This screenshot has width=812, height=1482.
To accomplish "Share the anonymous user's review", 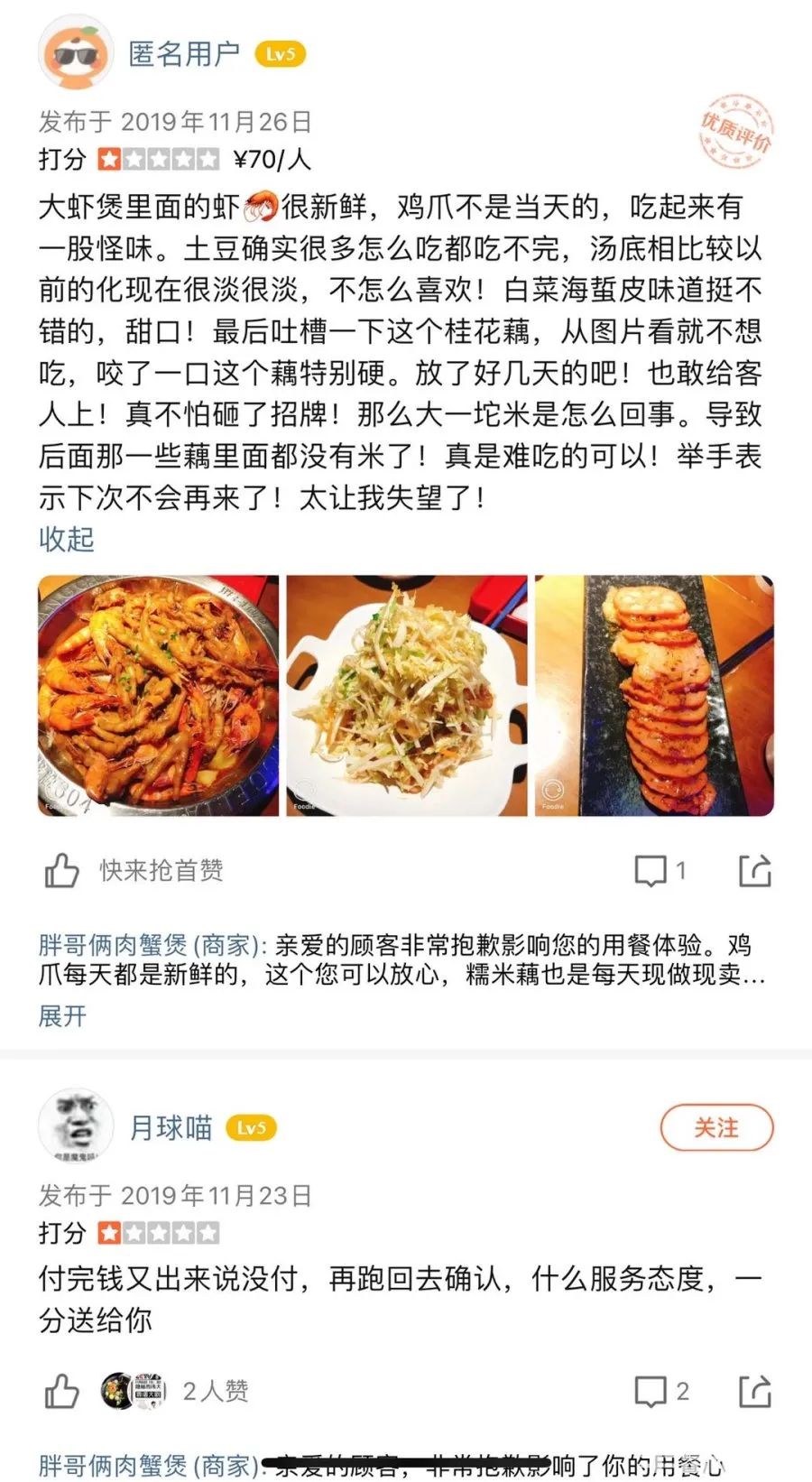I will coord(754,871).
